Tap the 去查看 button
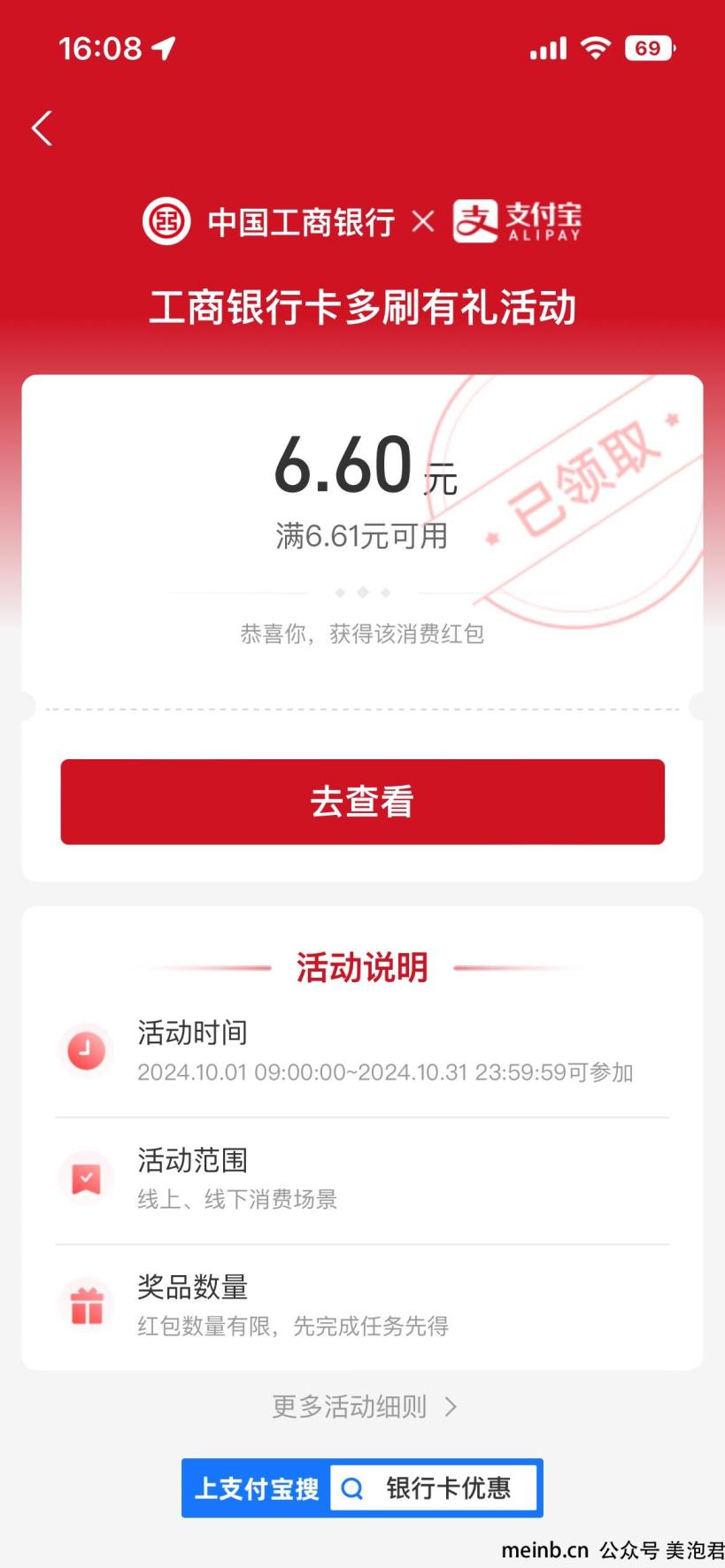Screen dimensions: 725x1568 362,802
